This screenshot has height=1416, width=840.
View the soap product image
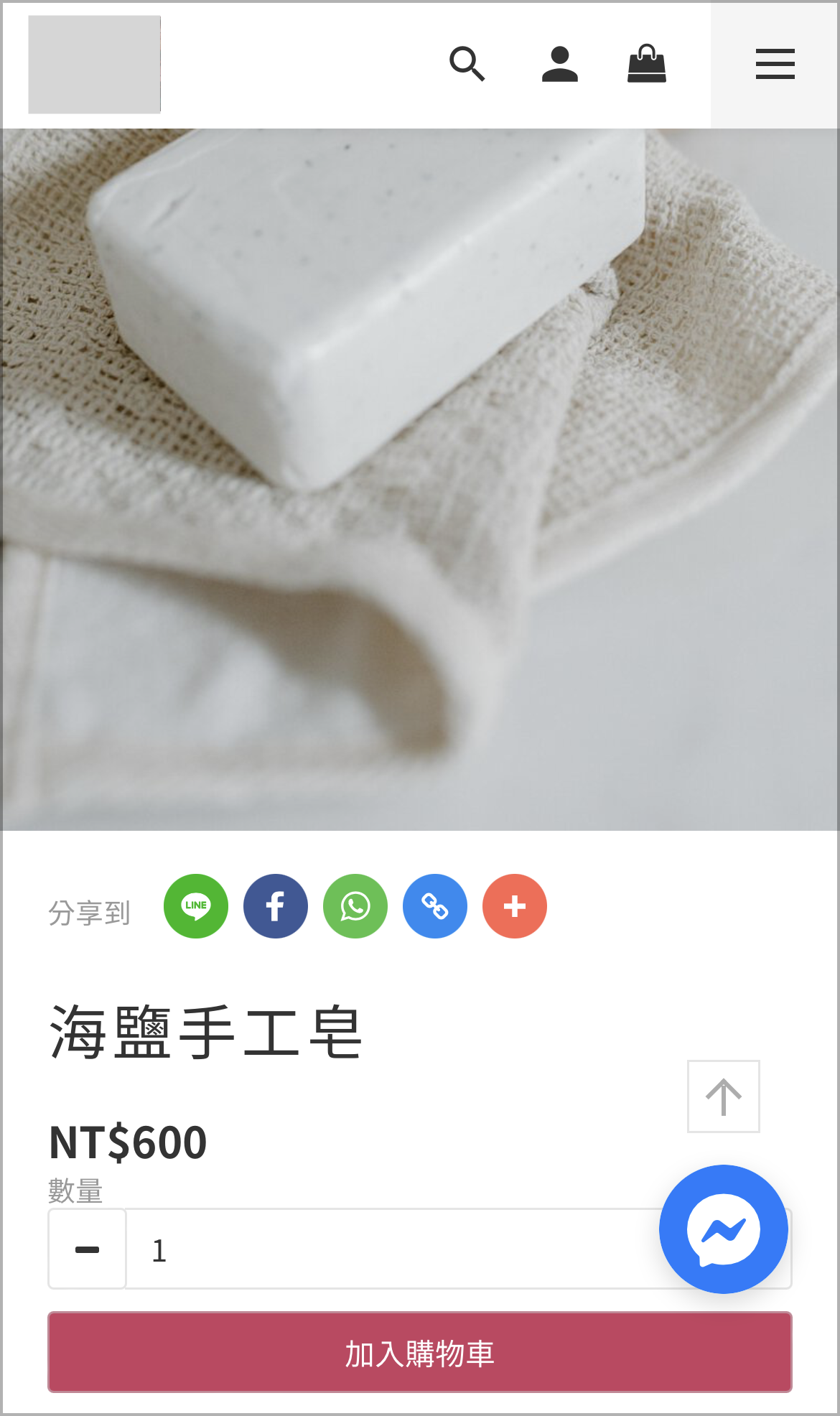(x=420, y=479)
